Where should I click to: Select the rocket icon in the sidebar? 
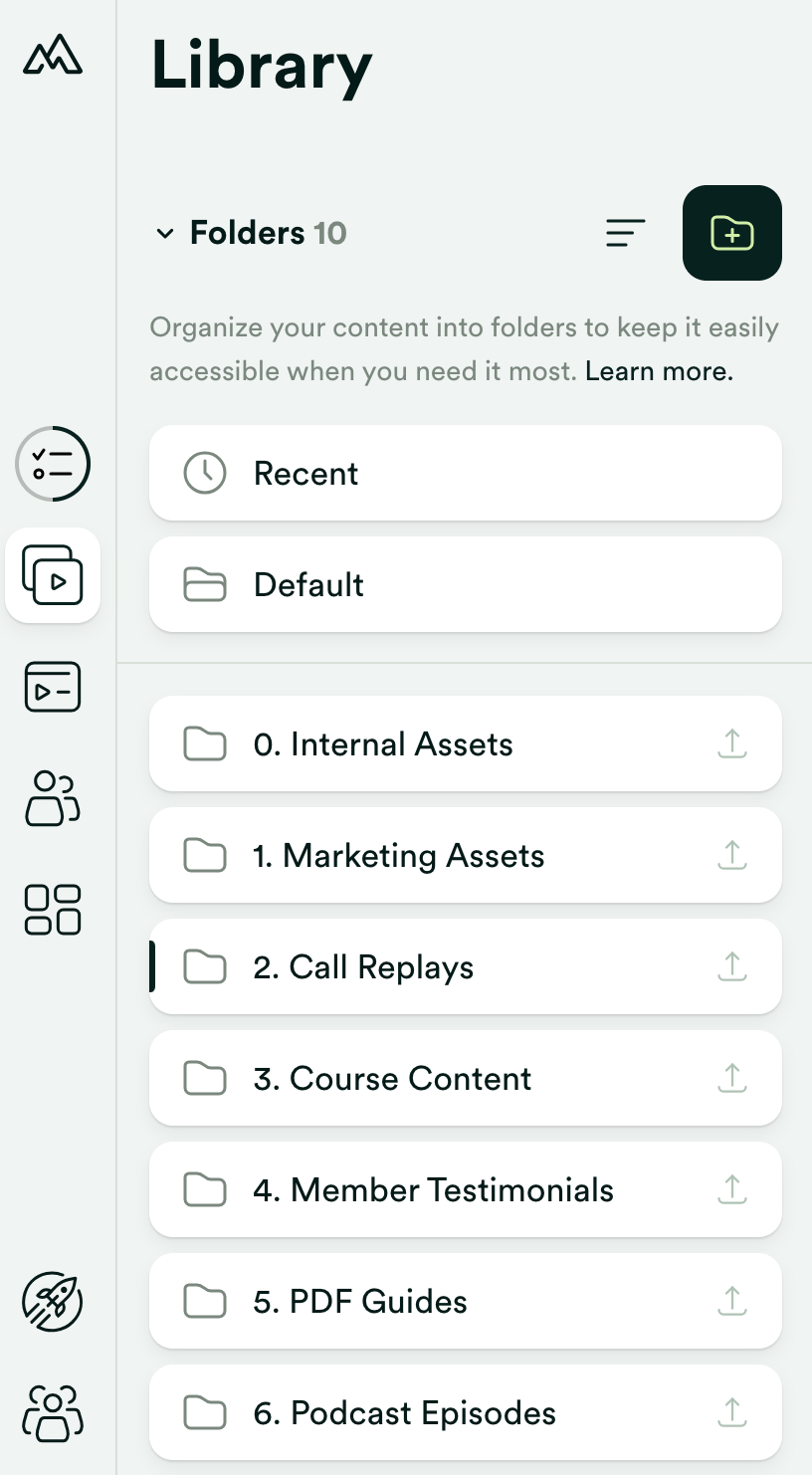[x=52, y=1301]
